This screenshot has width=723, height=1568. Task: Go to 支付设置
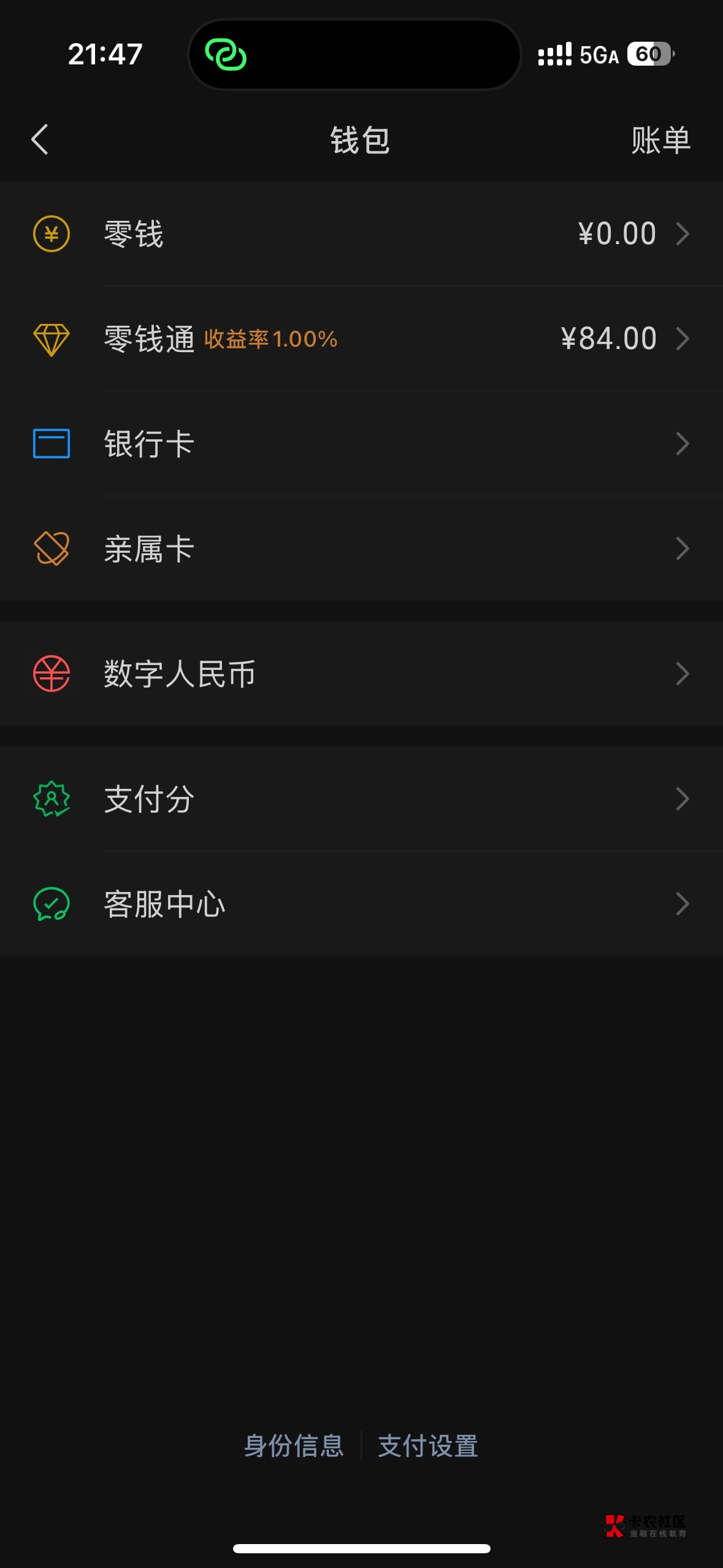coord(428,1446)
